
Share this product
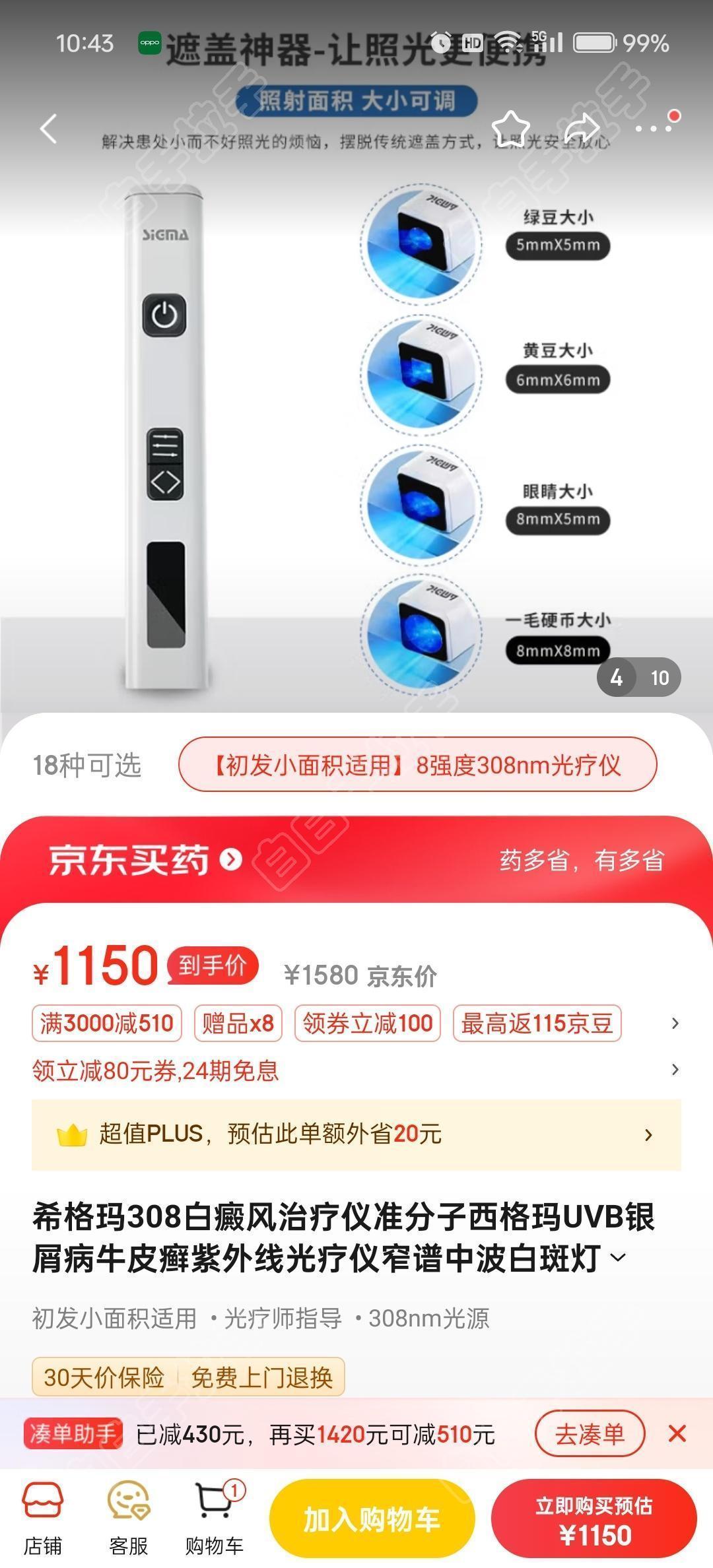pos(582,128)
